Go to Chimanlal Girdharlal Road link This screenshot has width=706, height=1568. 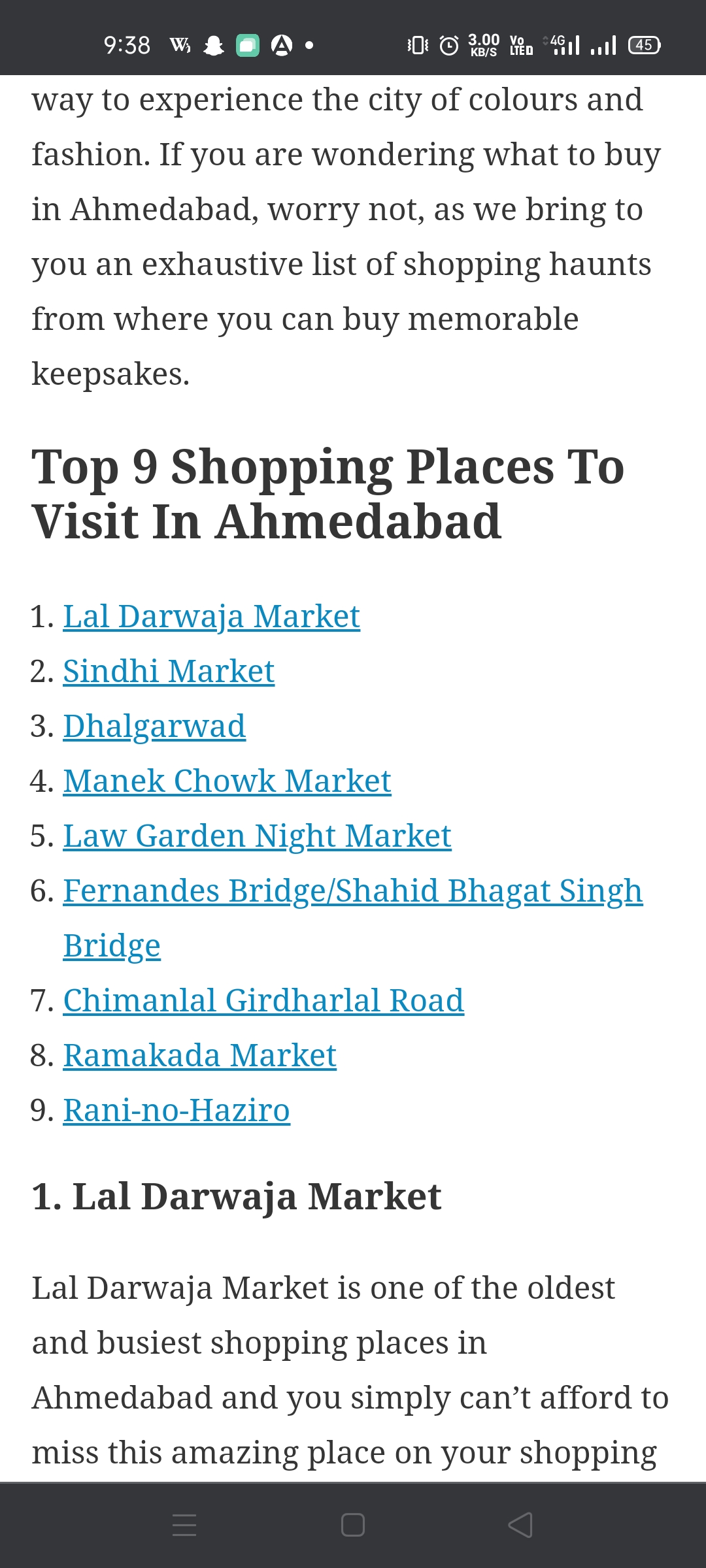click(x=263, y=1001)
